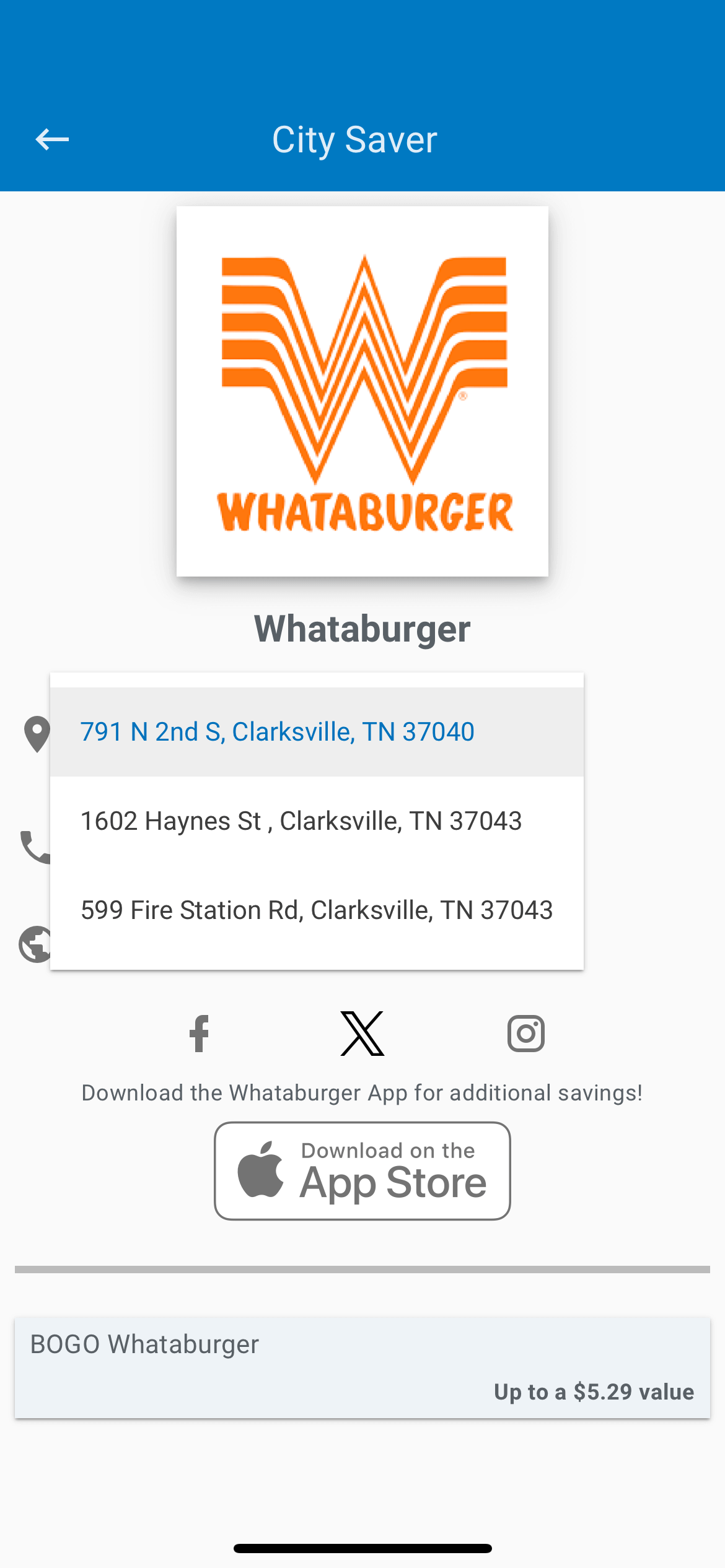Open Whataburger's Instagram page
This screenshot has width=725, height=1568.
click(x=526, y=1034)
